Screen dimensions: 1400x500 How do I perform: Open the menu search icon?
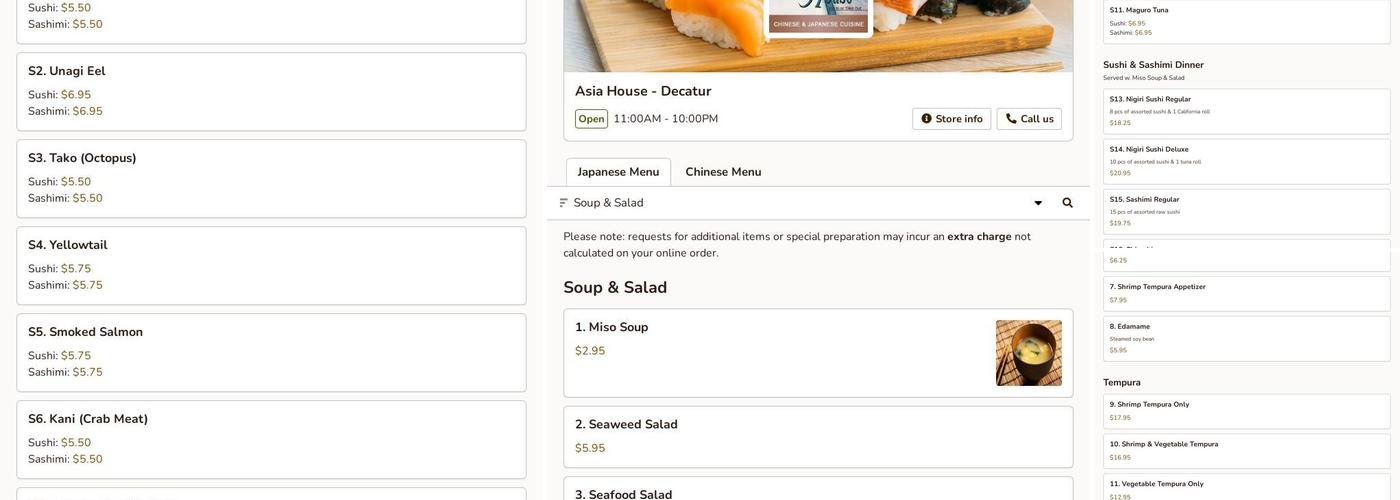click(x=1067, y=203)
